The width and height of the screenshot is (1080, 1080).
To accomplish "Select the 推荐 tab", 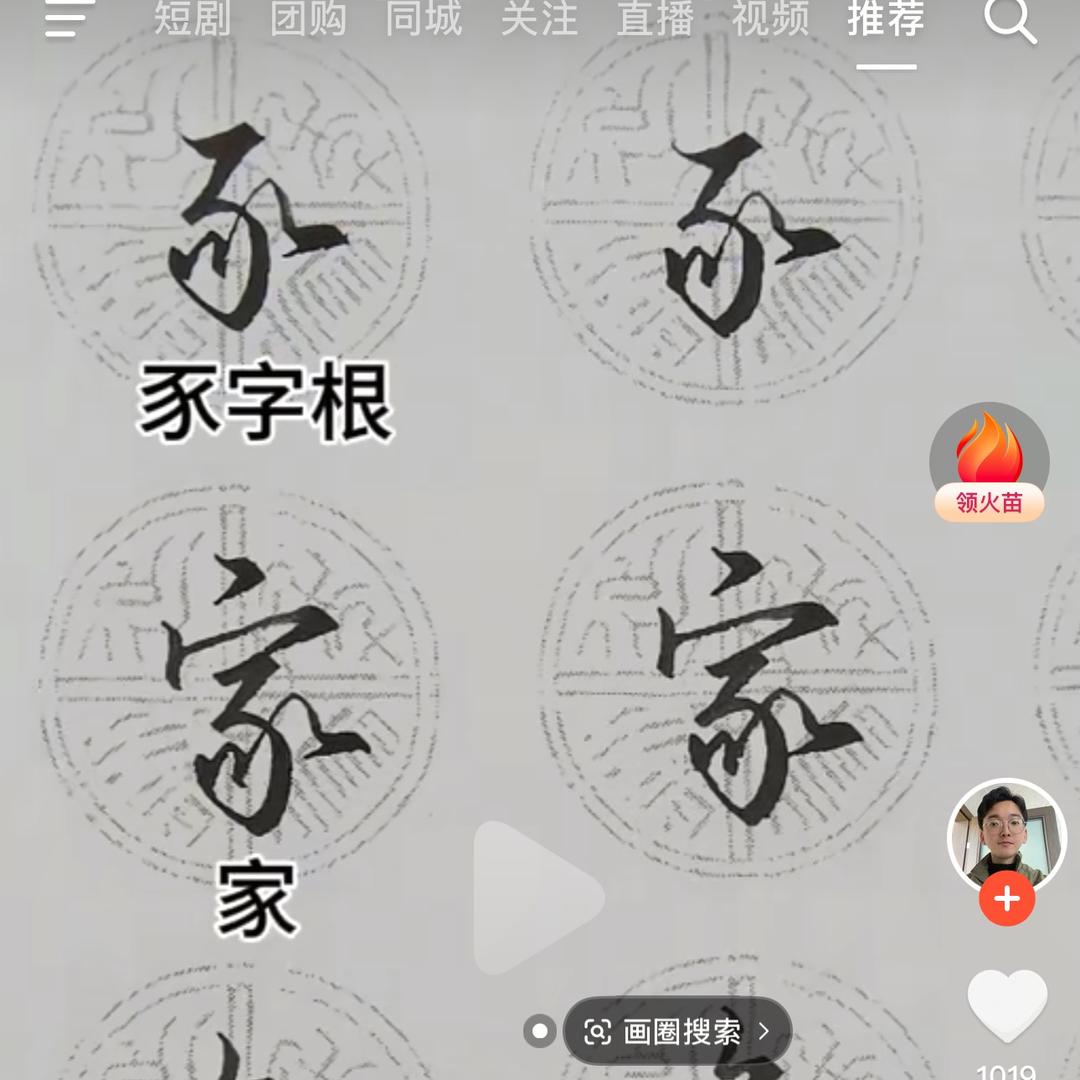I will [x=886, y=18].
